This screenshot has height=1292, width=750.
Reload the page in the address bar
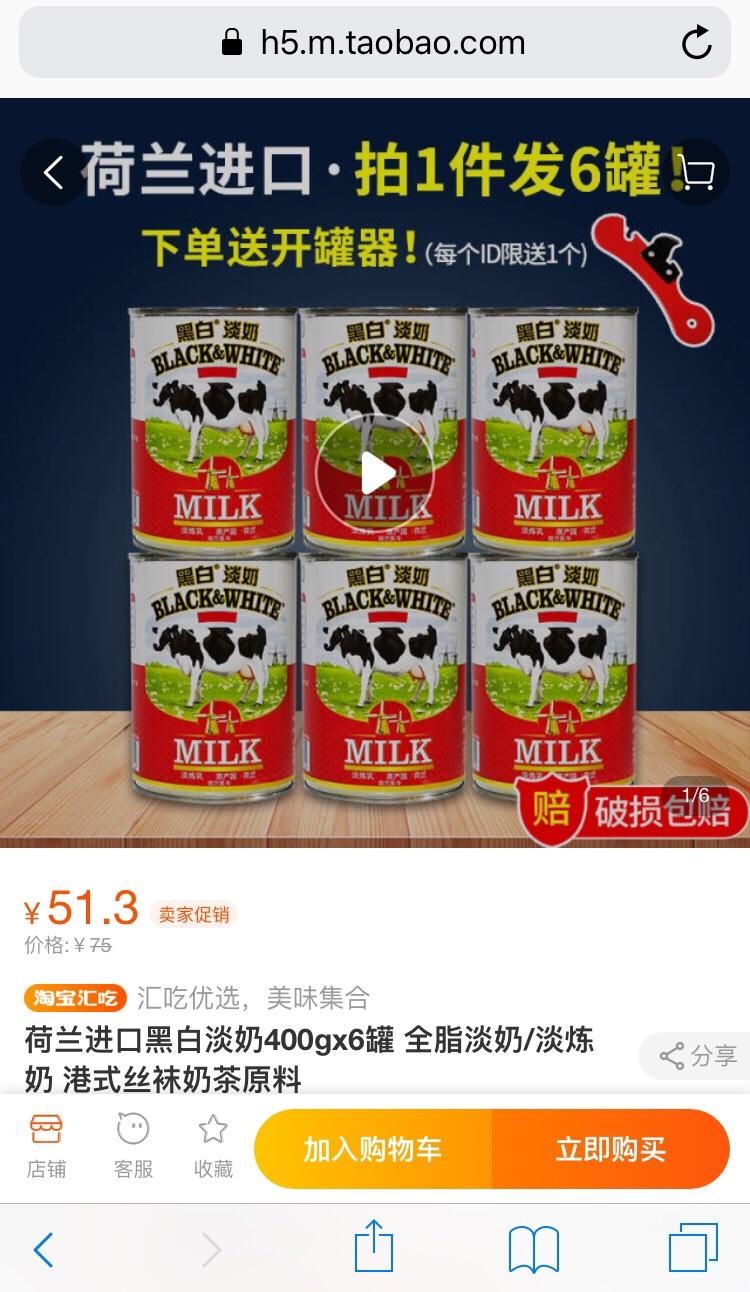coord(696,43)
